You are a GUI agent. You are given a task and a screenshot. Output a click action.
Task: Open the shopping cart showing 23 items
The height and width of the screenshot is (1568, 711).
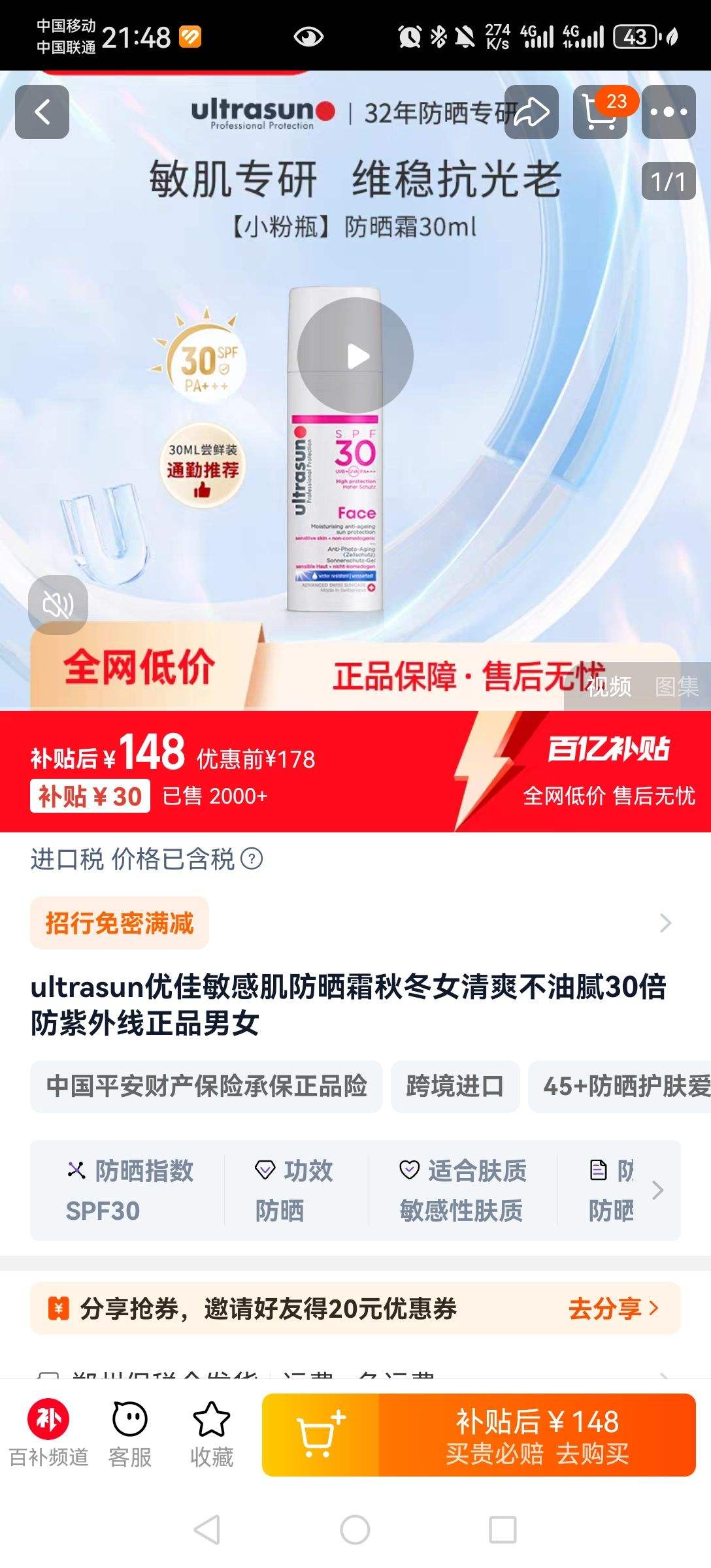599,113
